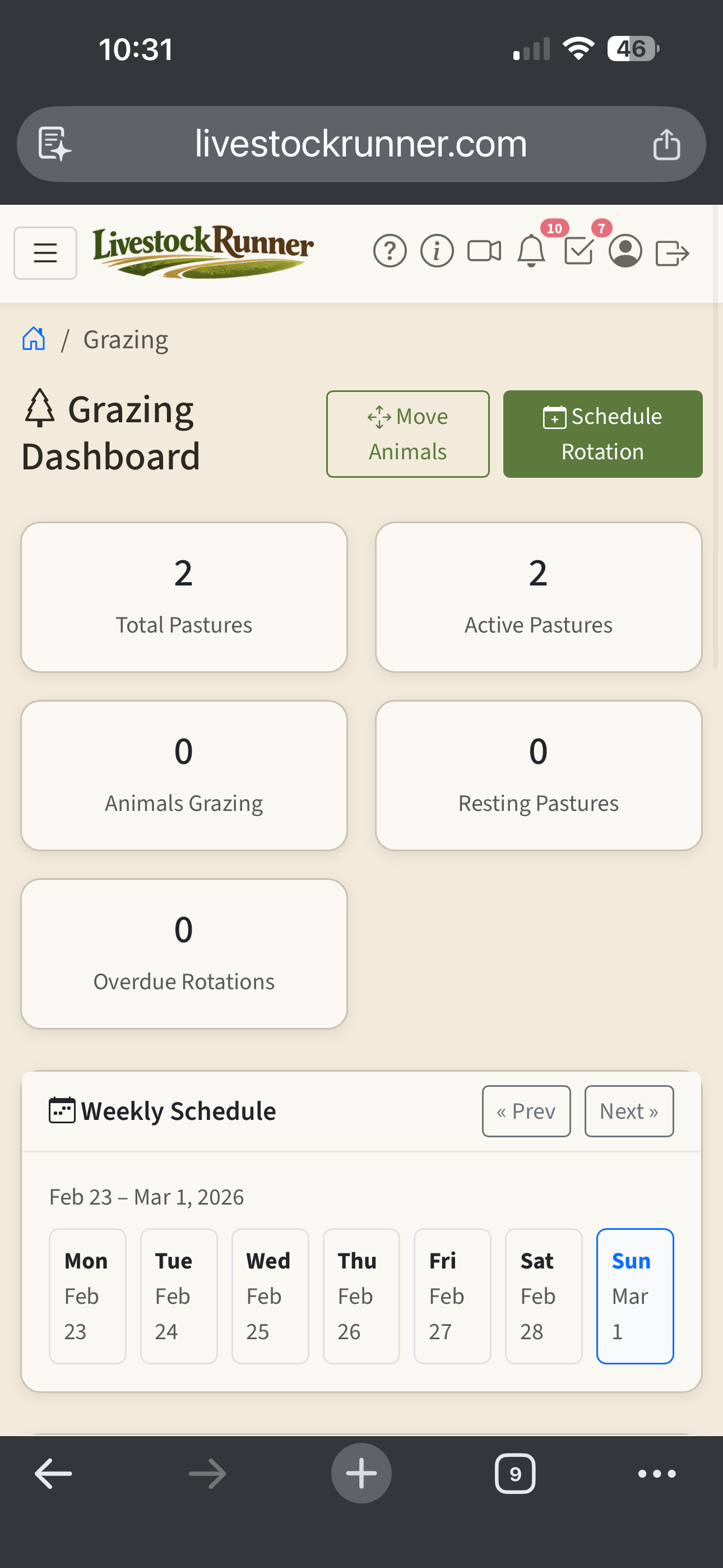Click the Schedule Rotation button
Screen dimensions: 723x1568
coord(602,433)
